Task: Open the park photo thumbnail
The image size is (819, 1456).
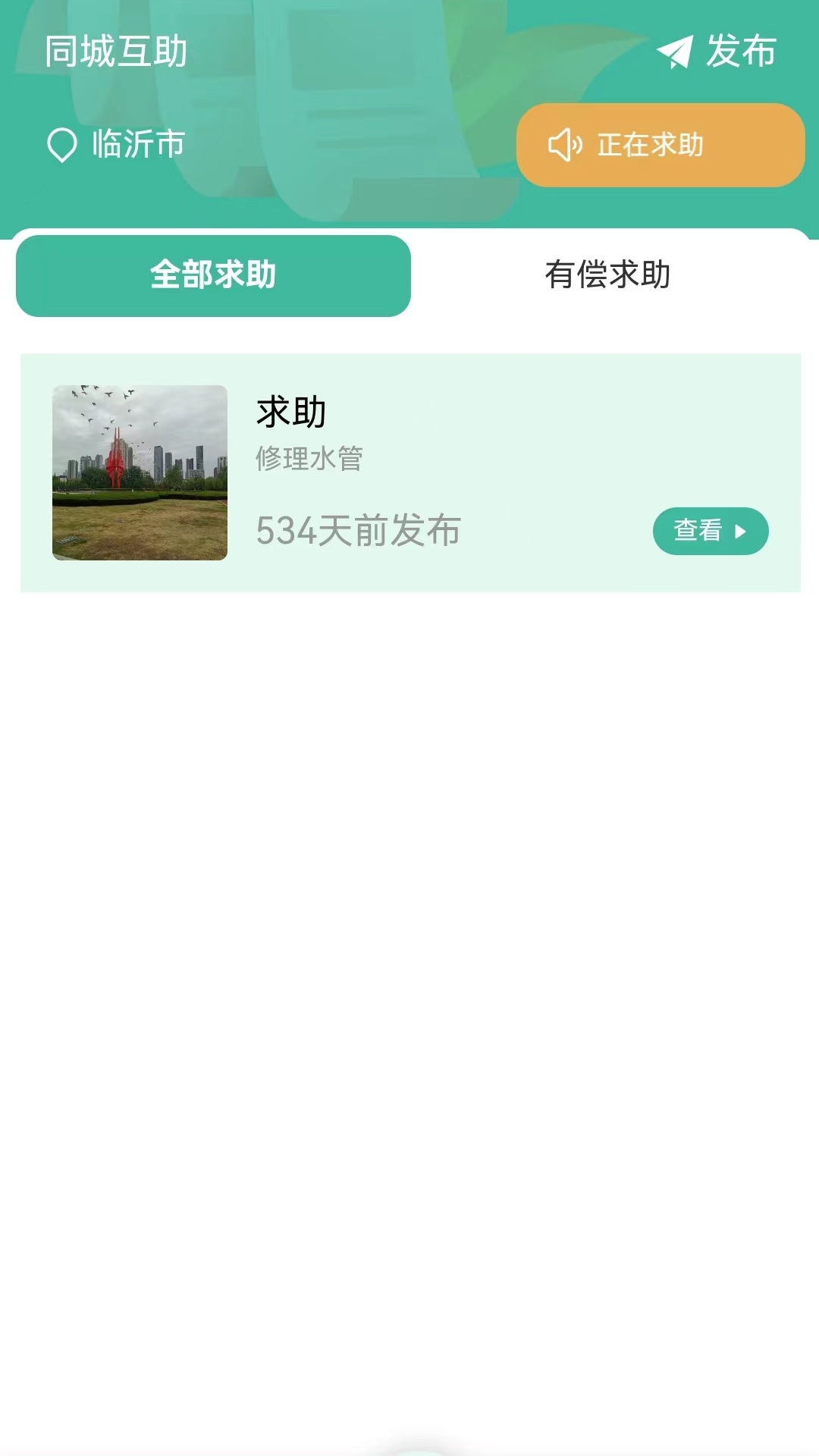Action: pyautogui.click(x=139, y=472)
